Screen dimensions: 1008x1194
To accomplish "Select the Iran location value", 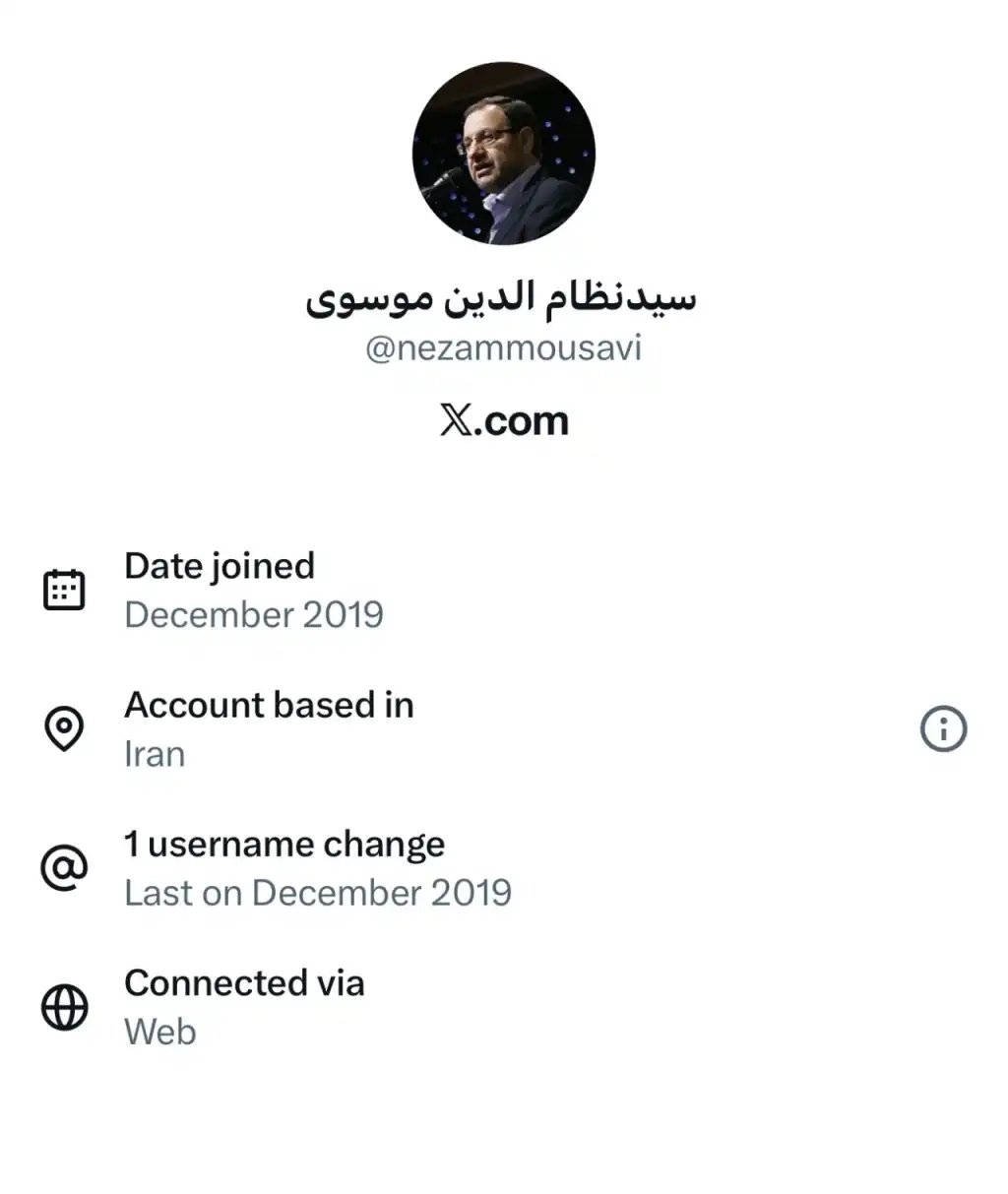I will (x=154, y=754).
